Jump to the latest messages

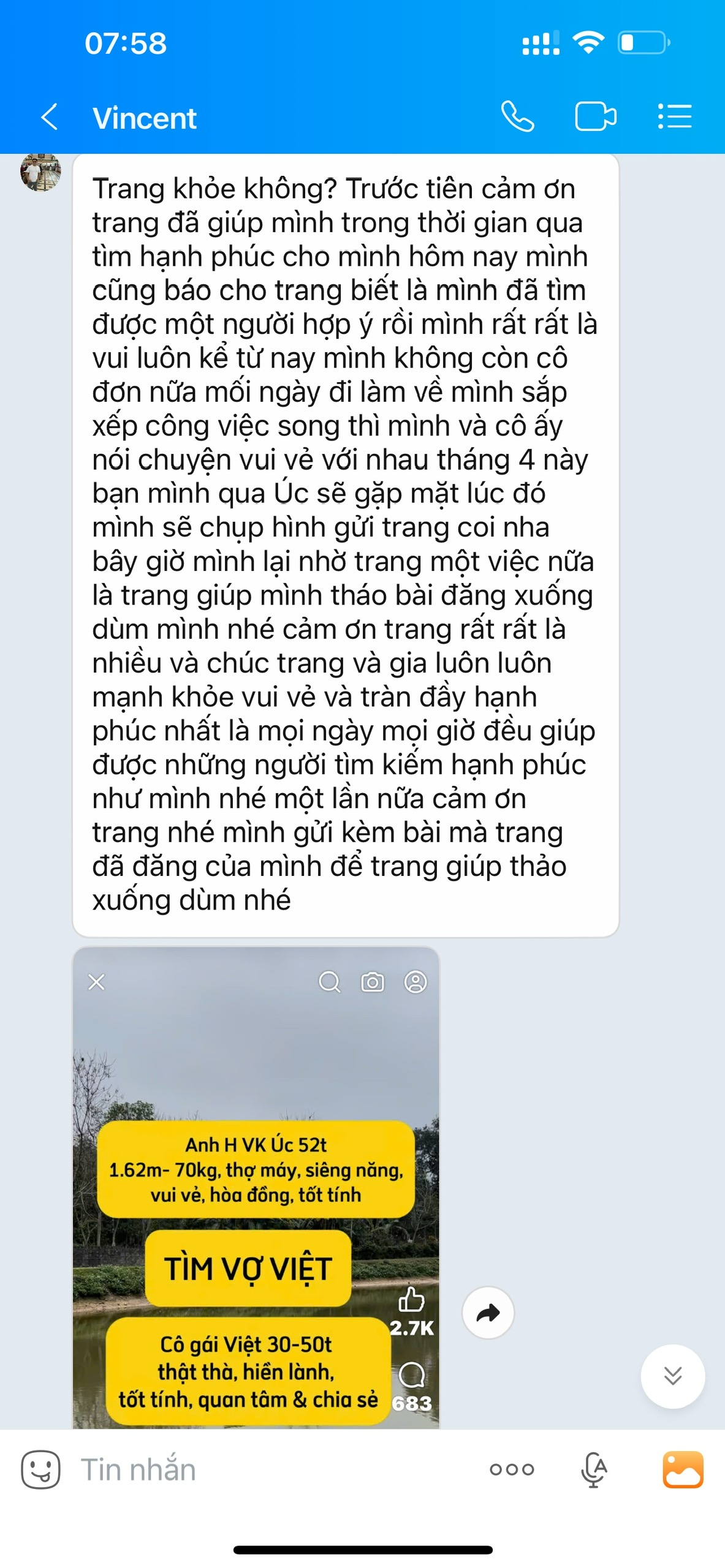pos(672,1376)
